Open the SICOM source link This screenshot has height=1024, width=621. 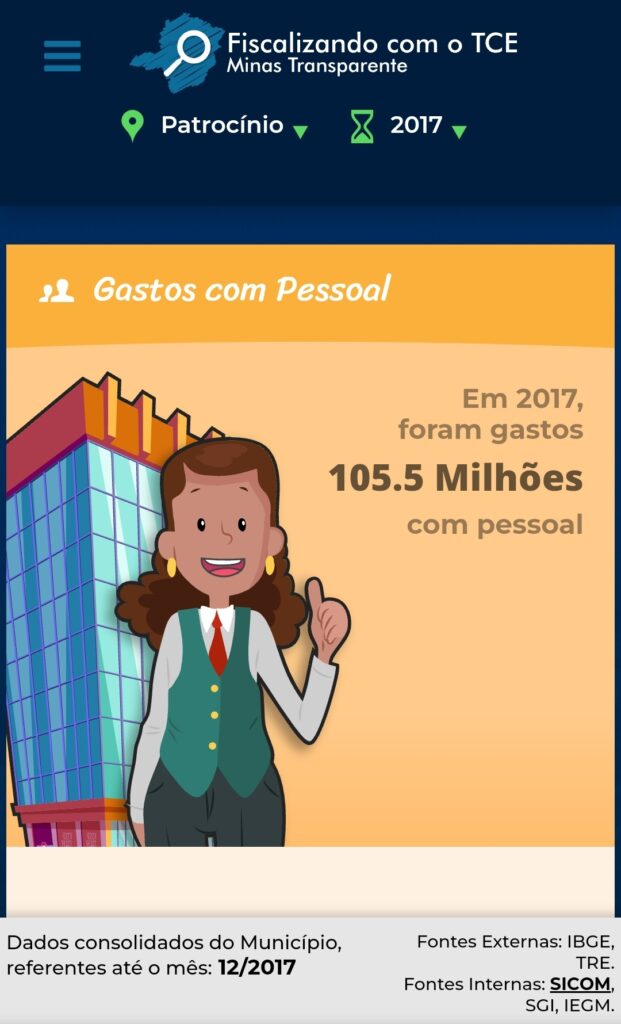[x=580, y=984]
